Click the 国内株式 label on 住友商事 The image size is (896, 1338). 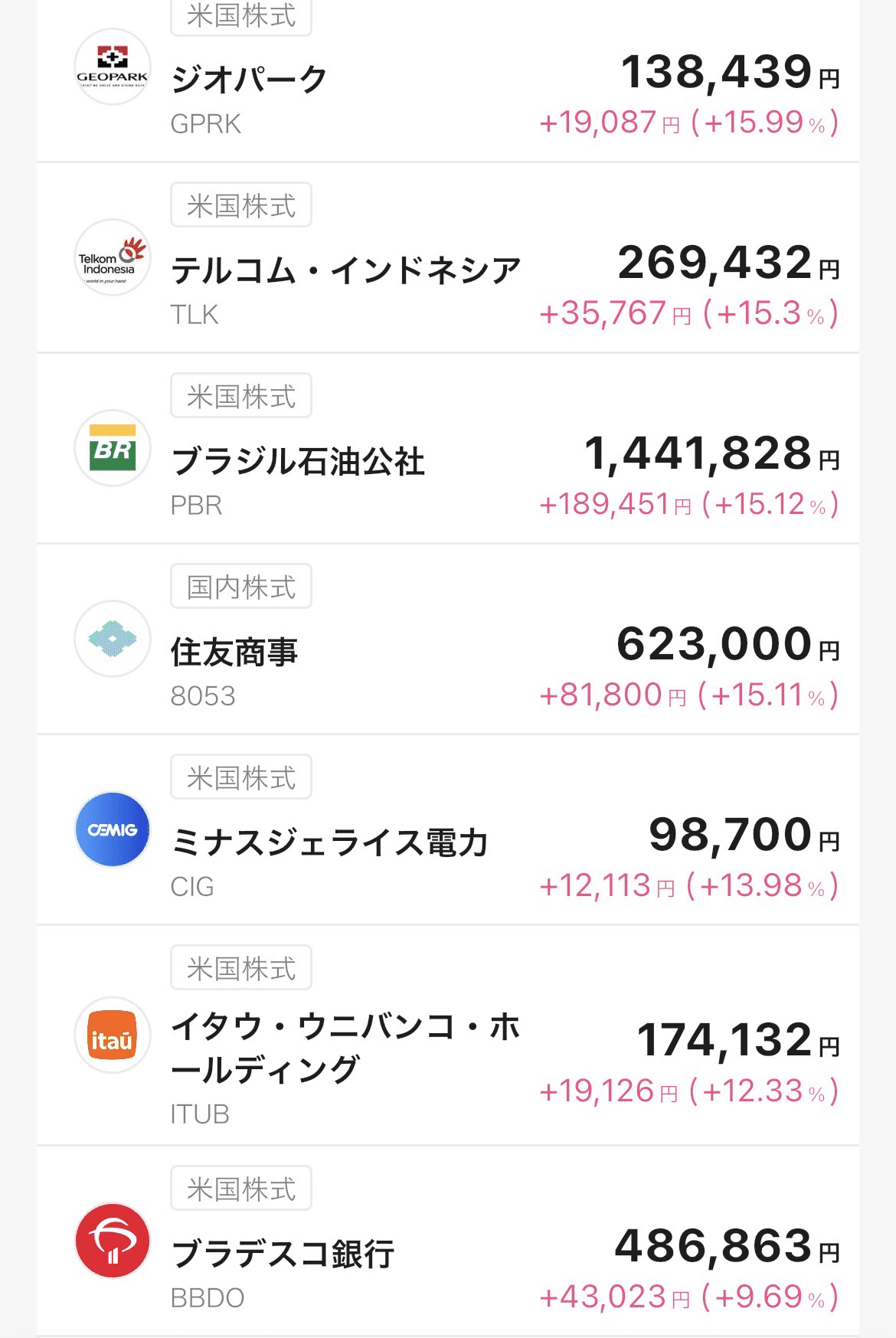click(240, 586)
